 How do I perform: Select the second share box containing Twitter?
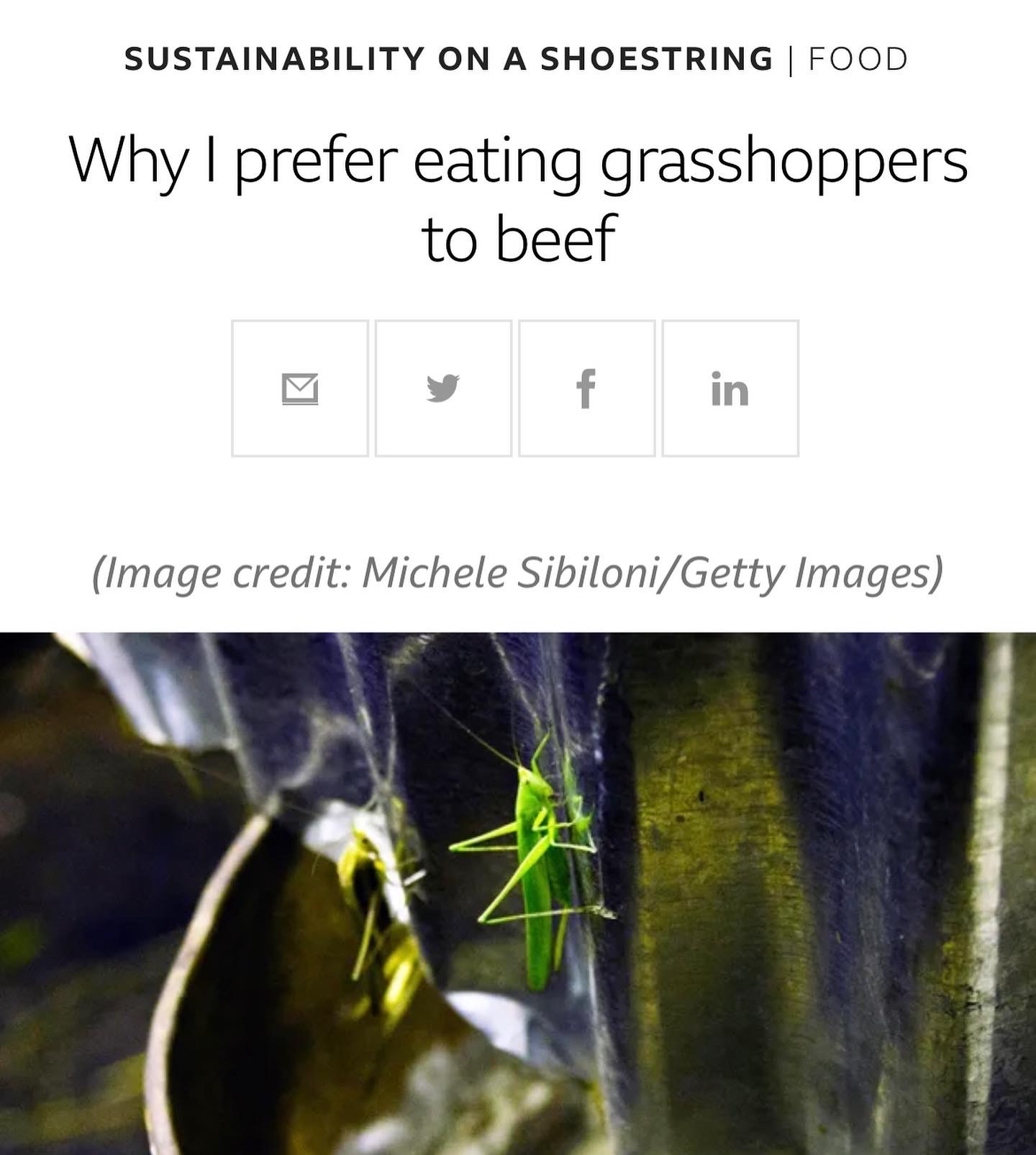(x=443, y=389)
